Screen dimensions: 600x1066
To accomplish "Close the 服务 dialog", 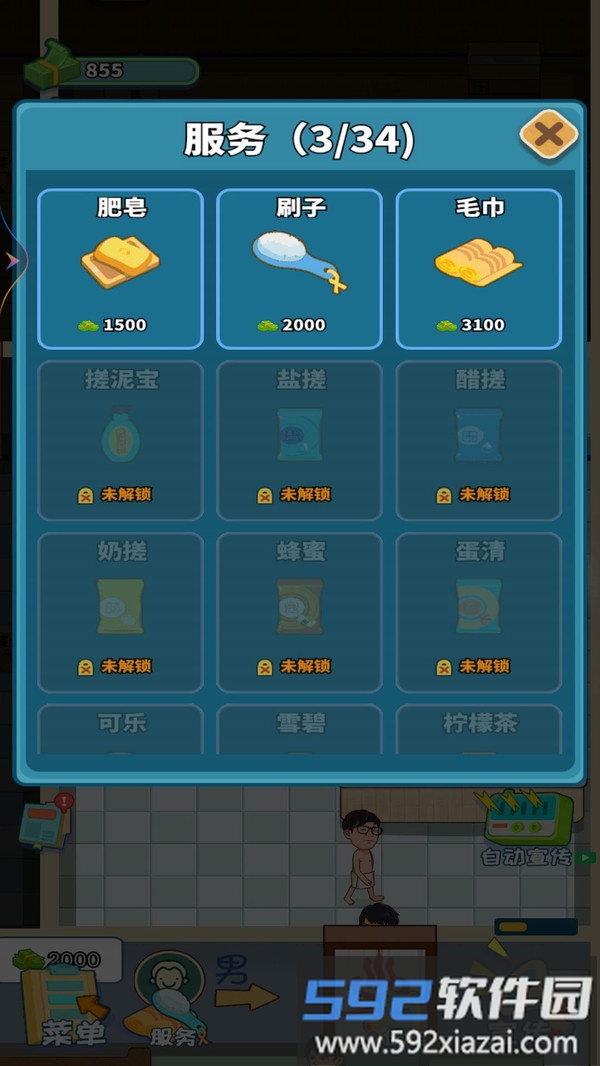I will [x=548, y=135].
